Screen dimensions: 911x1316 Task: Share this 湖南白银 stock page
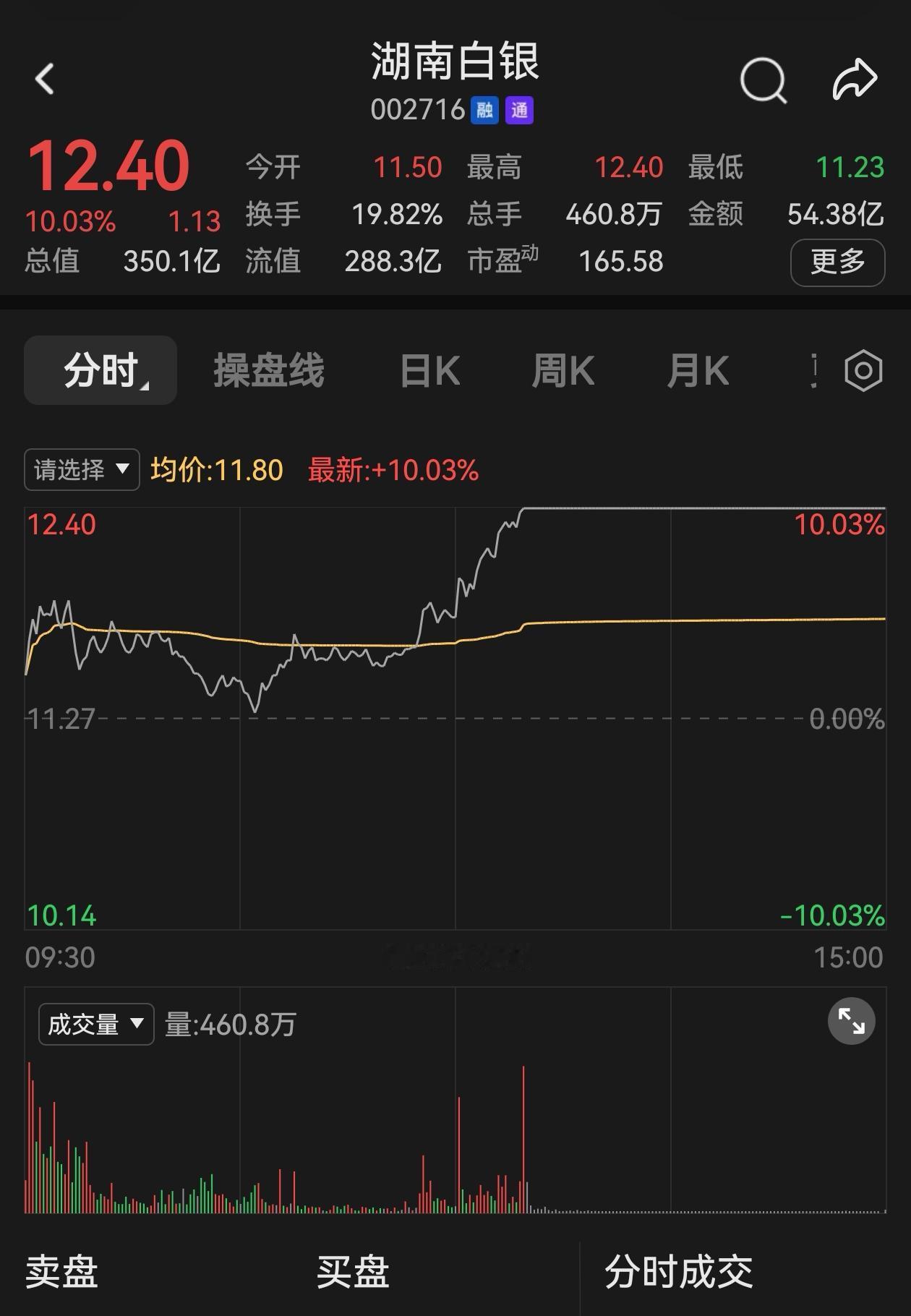(855, 79)
